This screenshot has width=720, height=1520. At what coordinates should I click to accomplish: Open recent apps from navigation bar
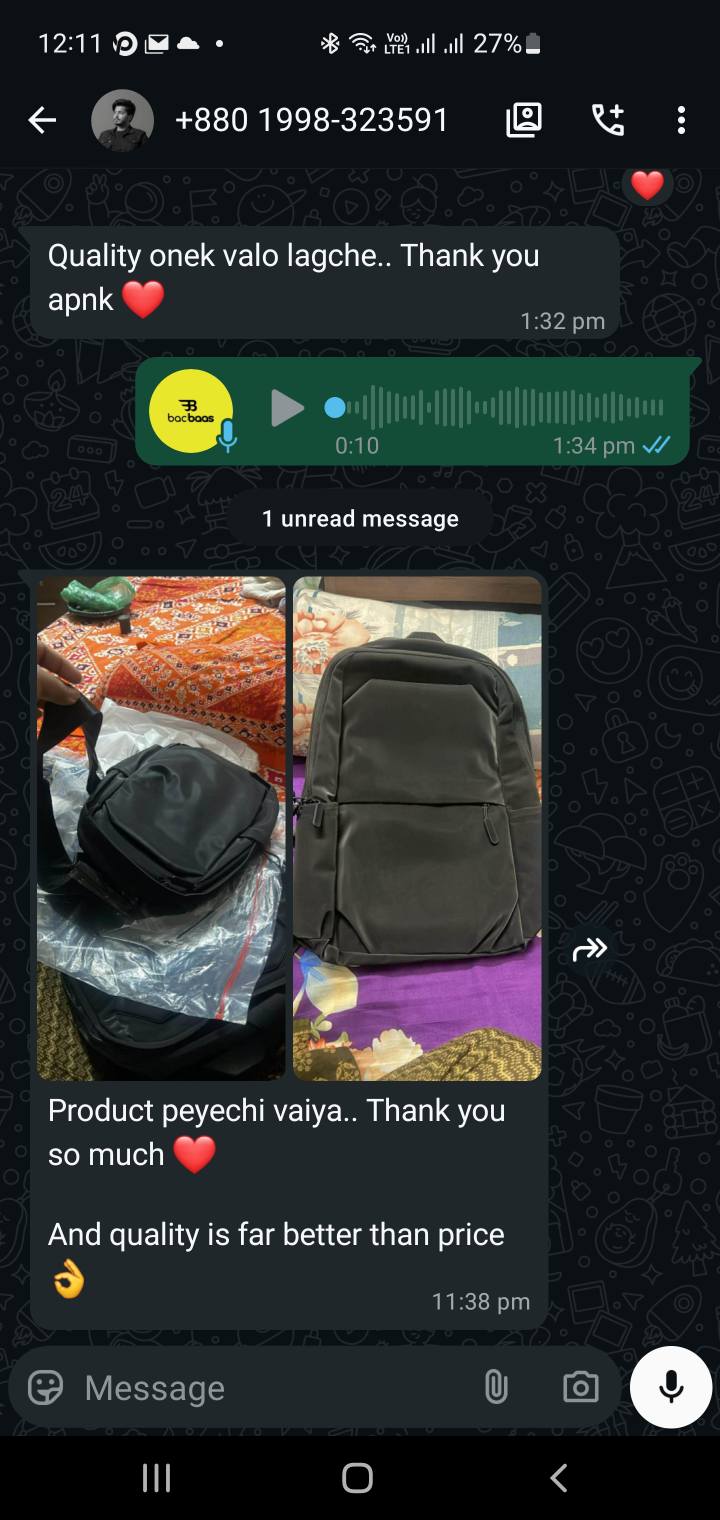pos(156,1477)
